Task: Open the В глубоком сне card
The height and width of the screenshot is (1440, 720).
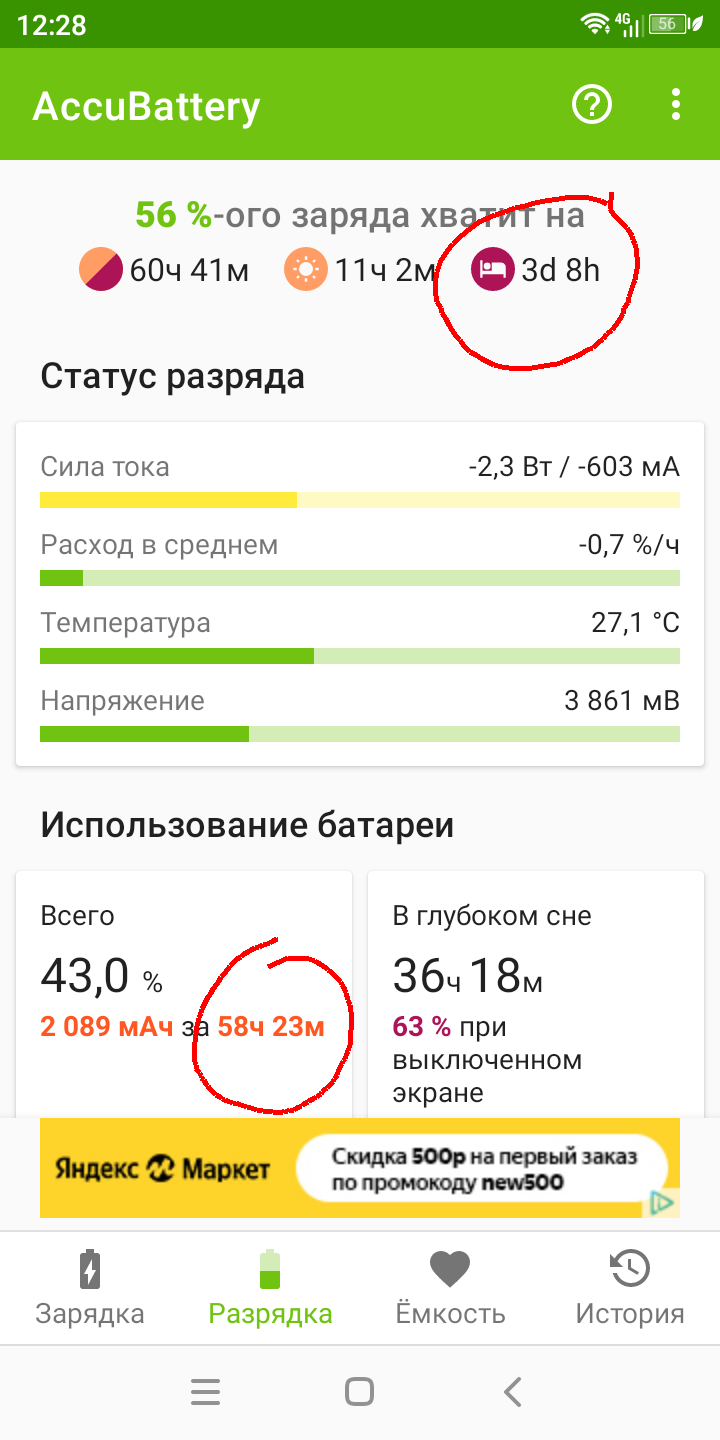Action: coord(536,994)
